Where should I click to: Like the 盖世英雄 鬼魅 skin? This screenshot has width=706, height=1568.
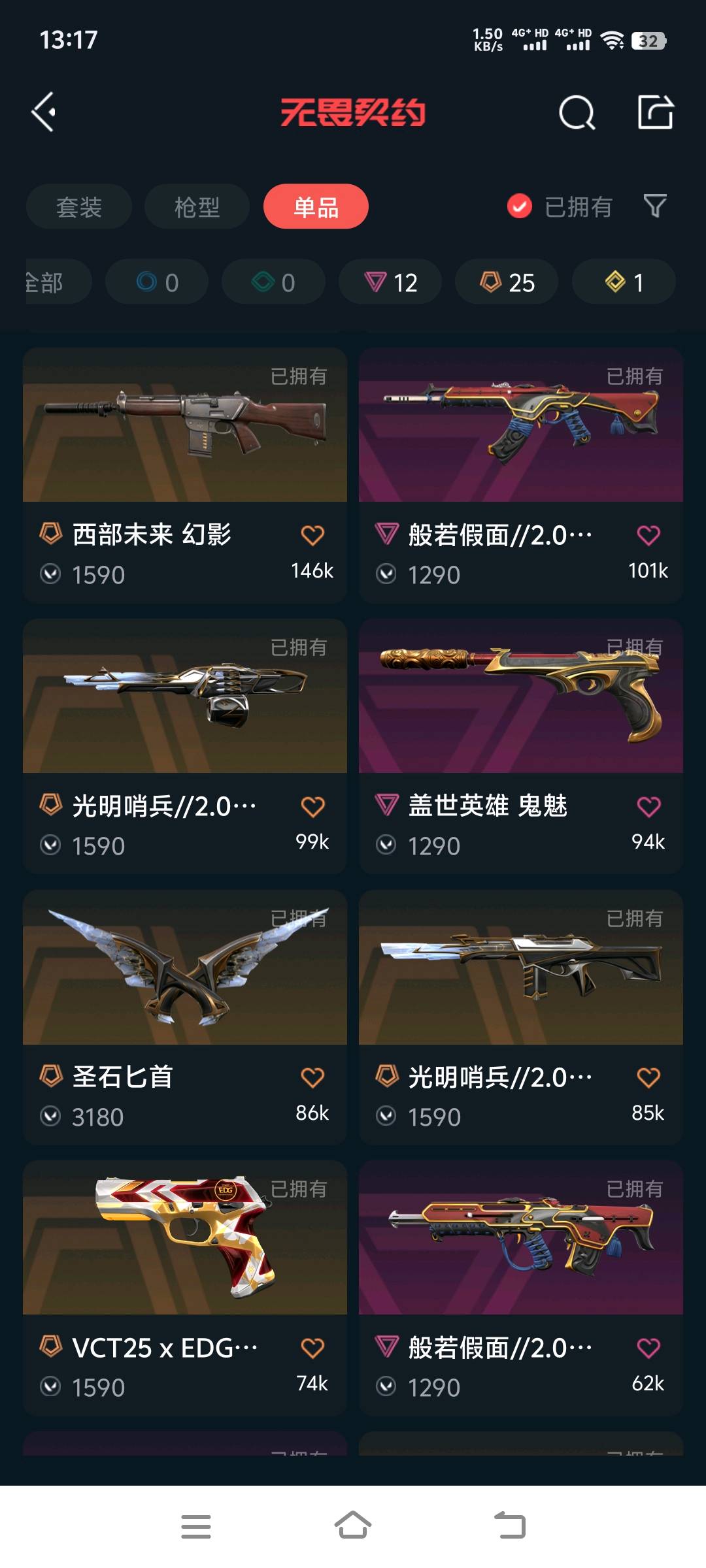tap(648, 806)
